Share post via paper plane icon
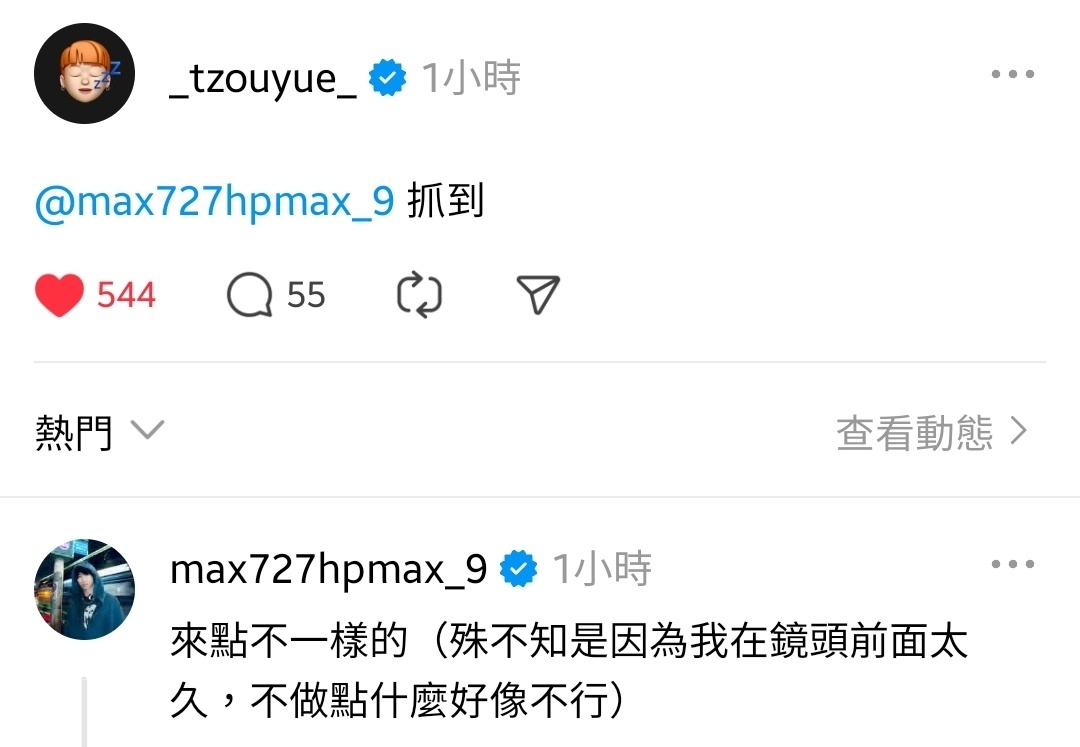This screenshot has width=1080, height=747. click(538, 295)
